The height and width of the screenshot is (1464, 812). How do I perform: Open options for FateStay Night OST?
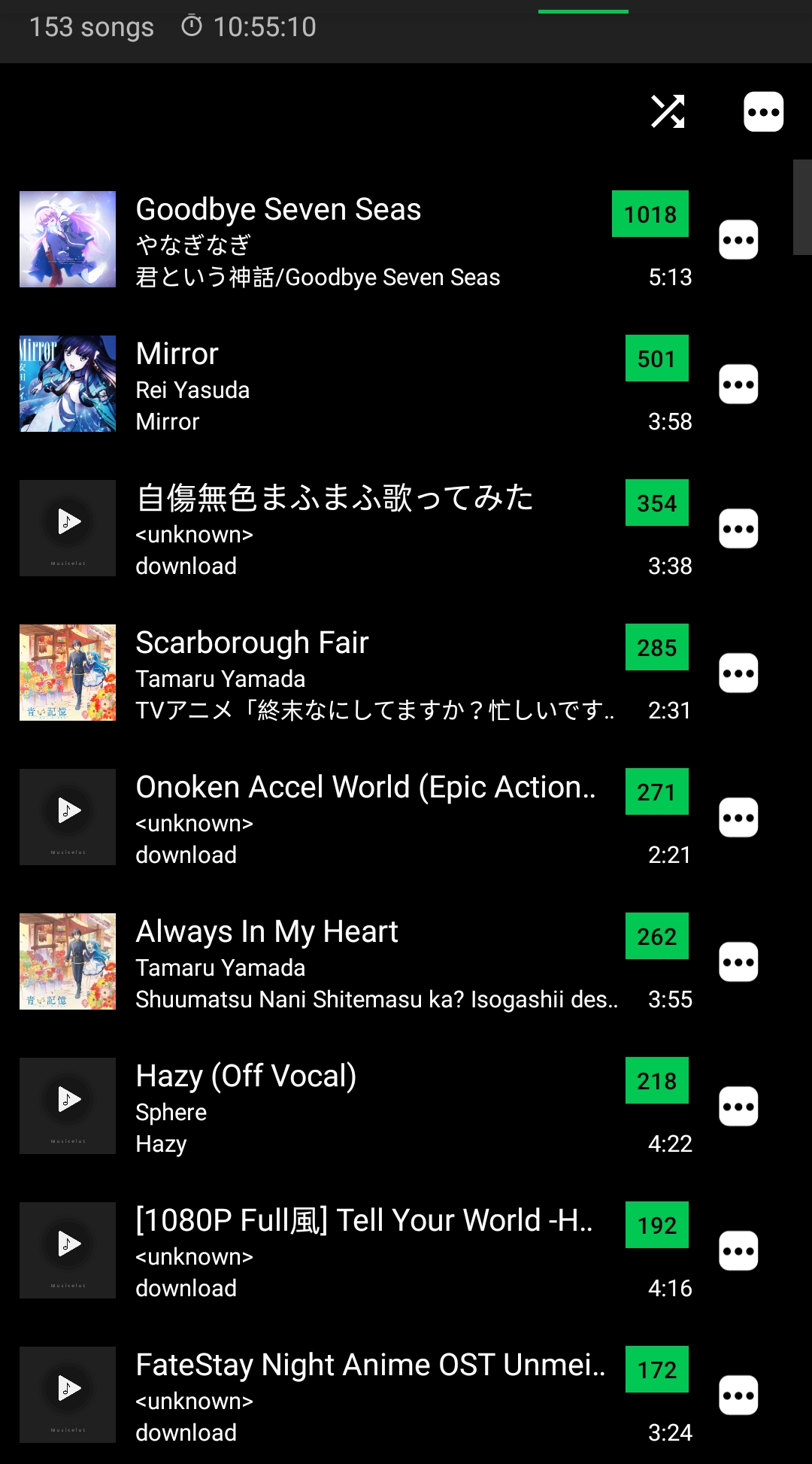pos(738,1396)
